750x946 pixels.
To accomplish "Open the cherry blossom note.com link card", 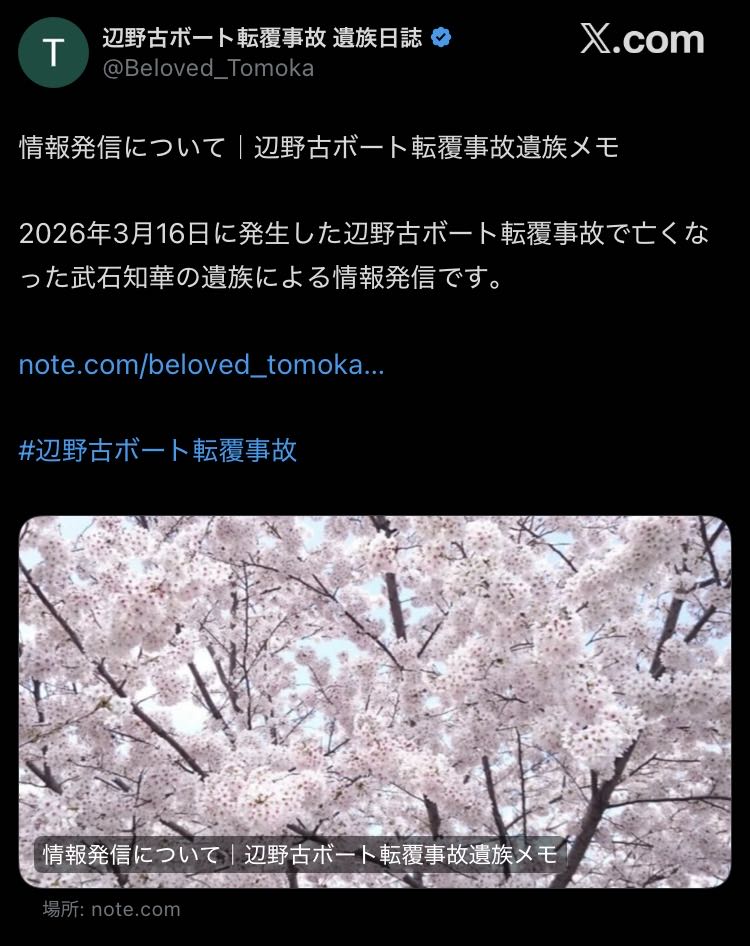I will (x=374, y=700).
